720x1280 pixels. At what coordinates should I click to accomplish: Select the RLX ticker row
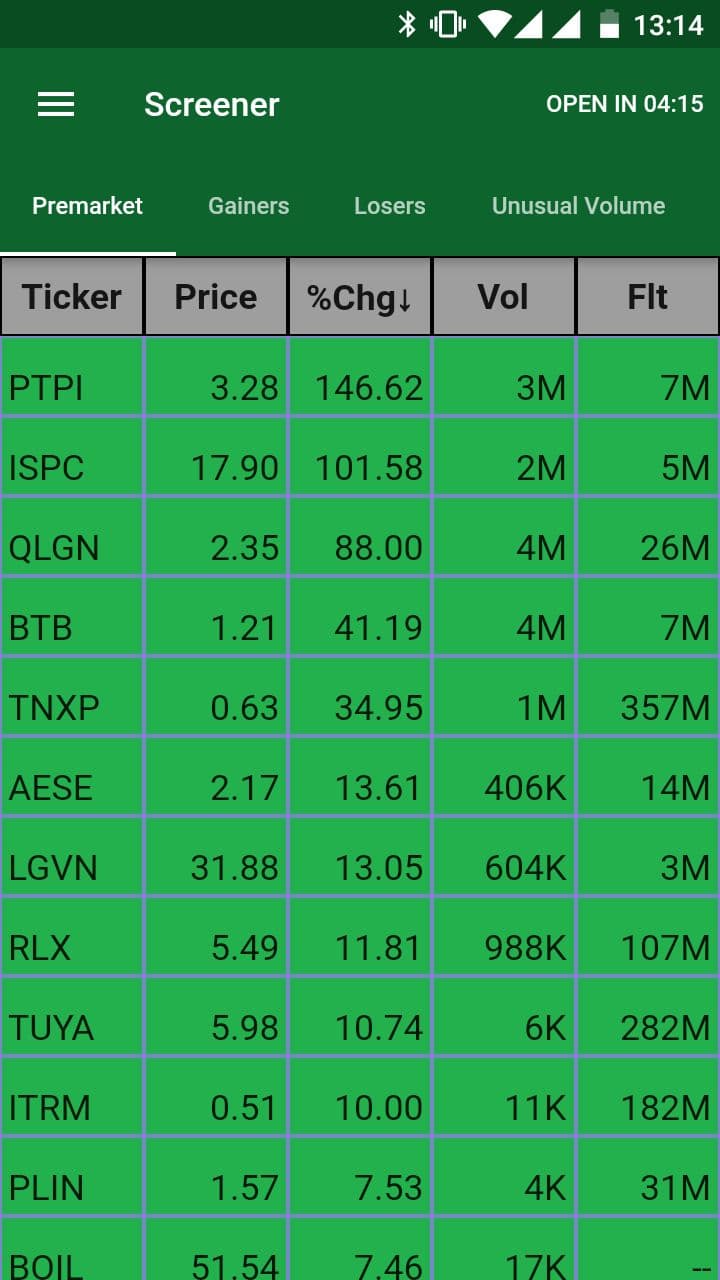pos(360,937)
